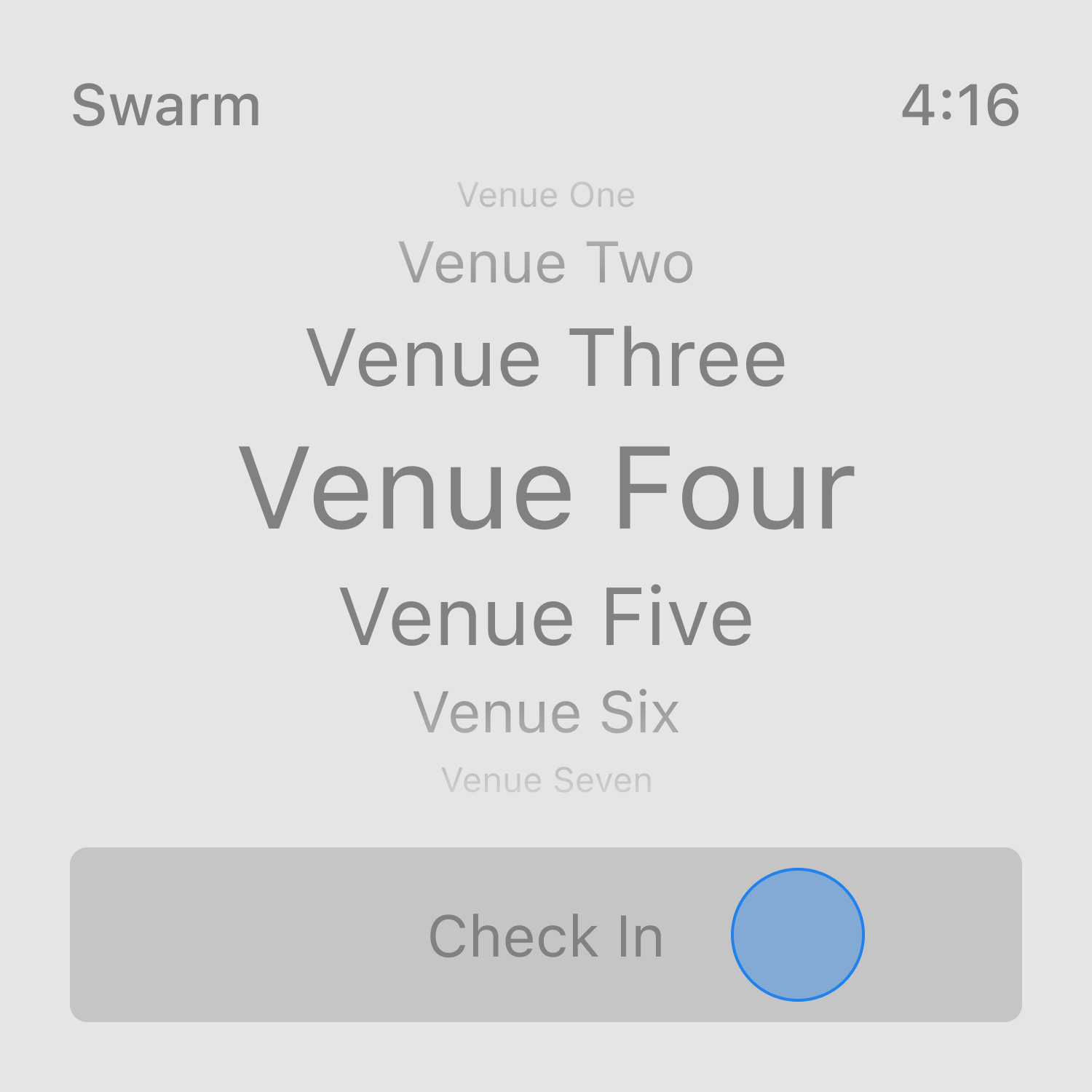Select Venue Five from the picker

[x=546, y=617]
